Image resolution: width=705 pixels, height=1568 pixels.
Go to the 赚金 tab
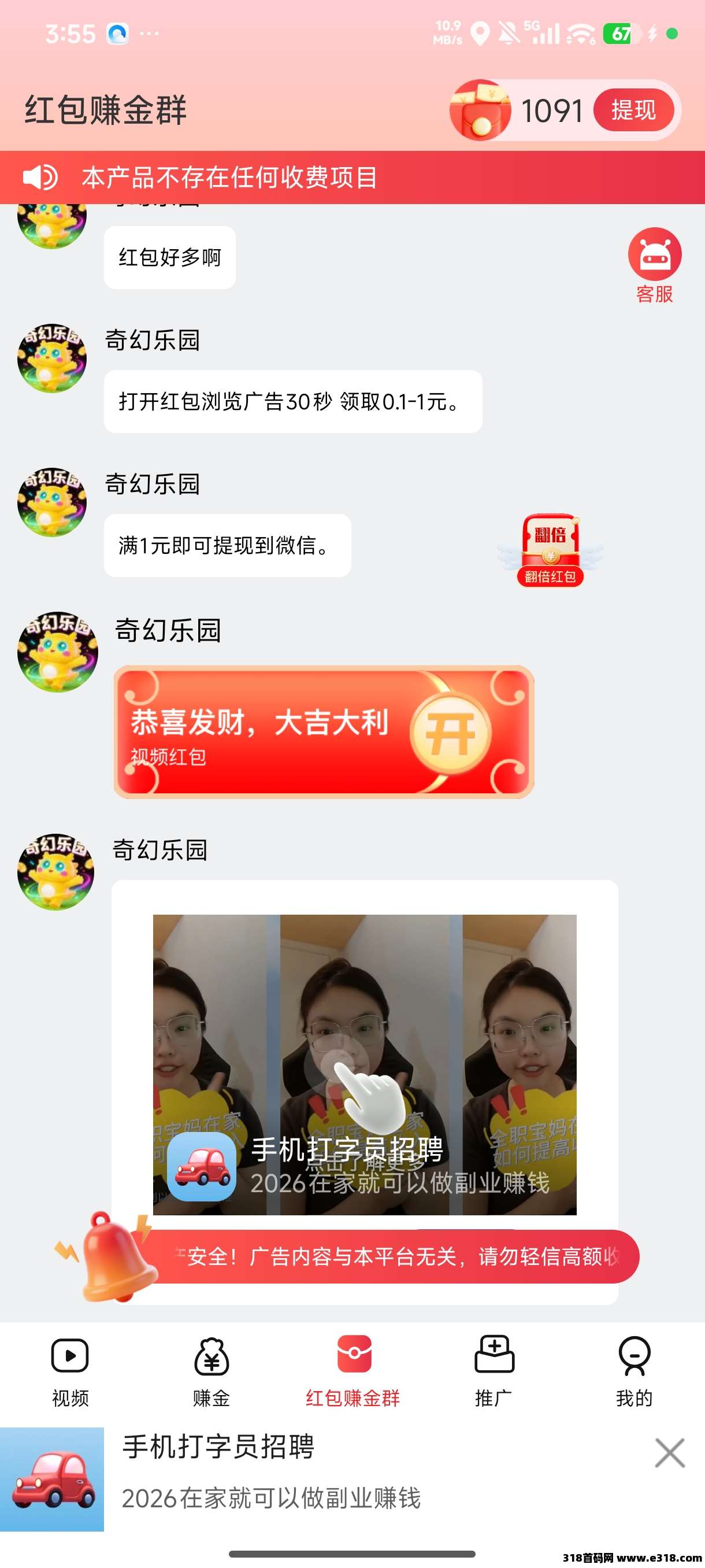(x=211, y=1371)
